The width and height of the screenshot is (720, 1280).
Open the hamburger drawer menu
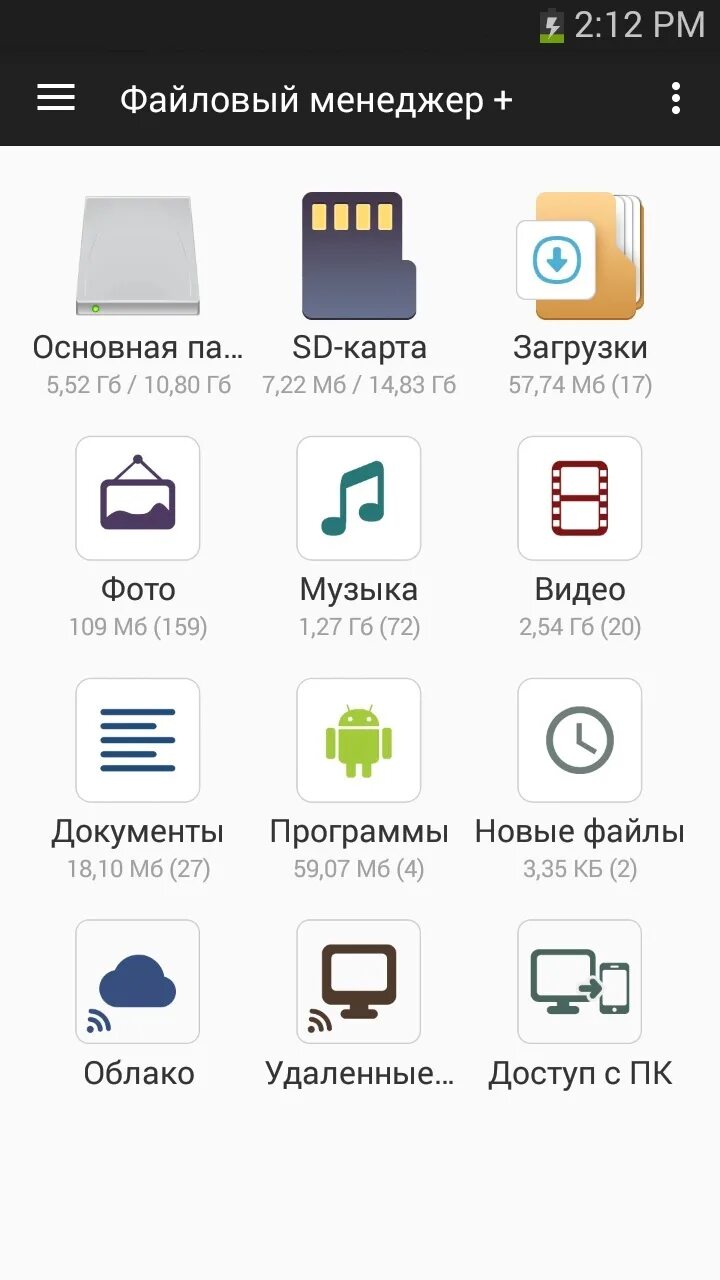[x=56, y=98]
